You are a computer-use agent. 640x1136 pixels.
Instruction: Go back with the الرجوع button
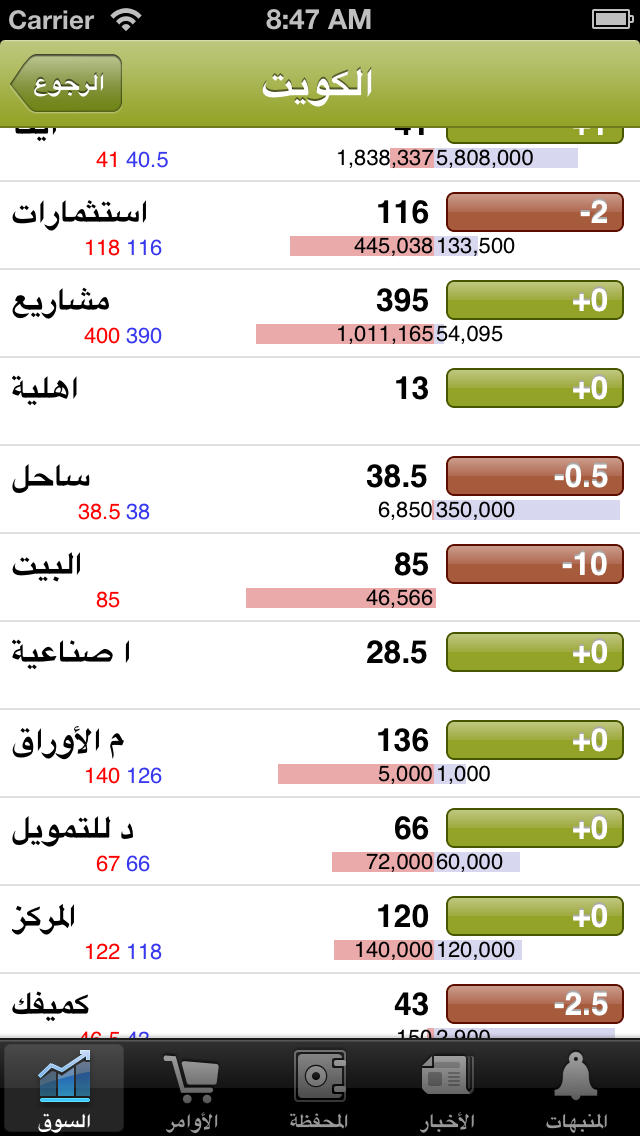[66, 83]
